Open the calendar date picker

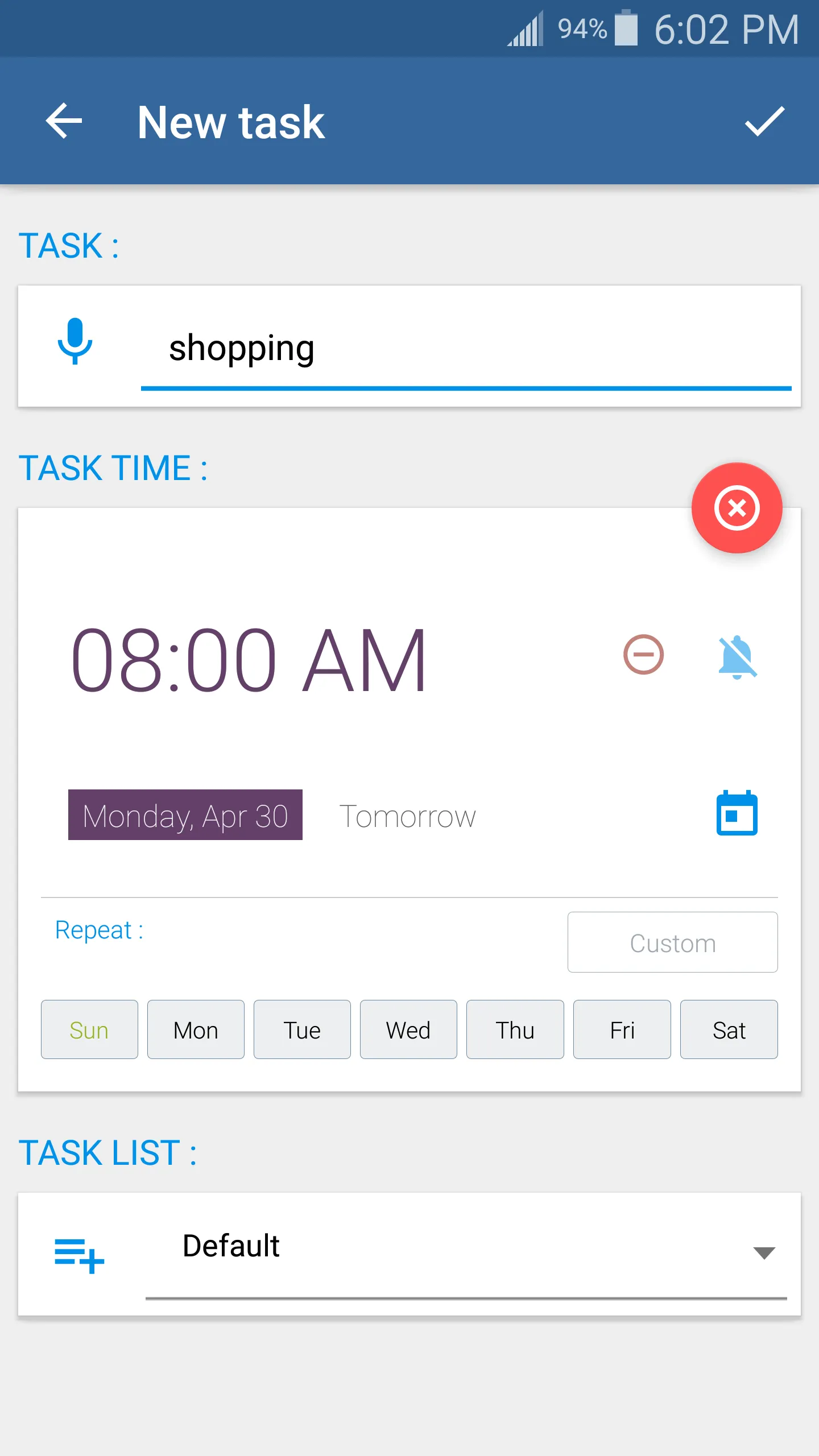[x=737, y=816]
